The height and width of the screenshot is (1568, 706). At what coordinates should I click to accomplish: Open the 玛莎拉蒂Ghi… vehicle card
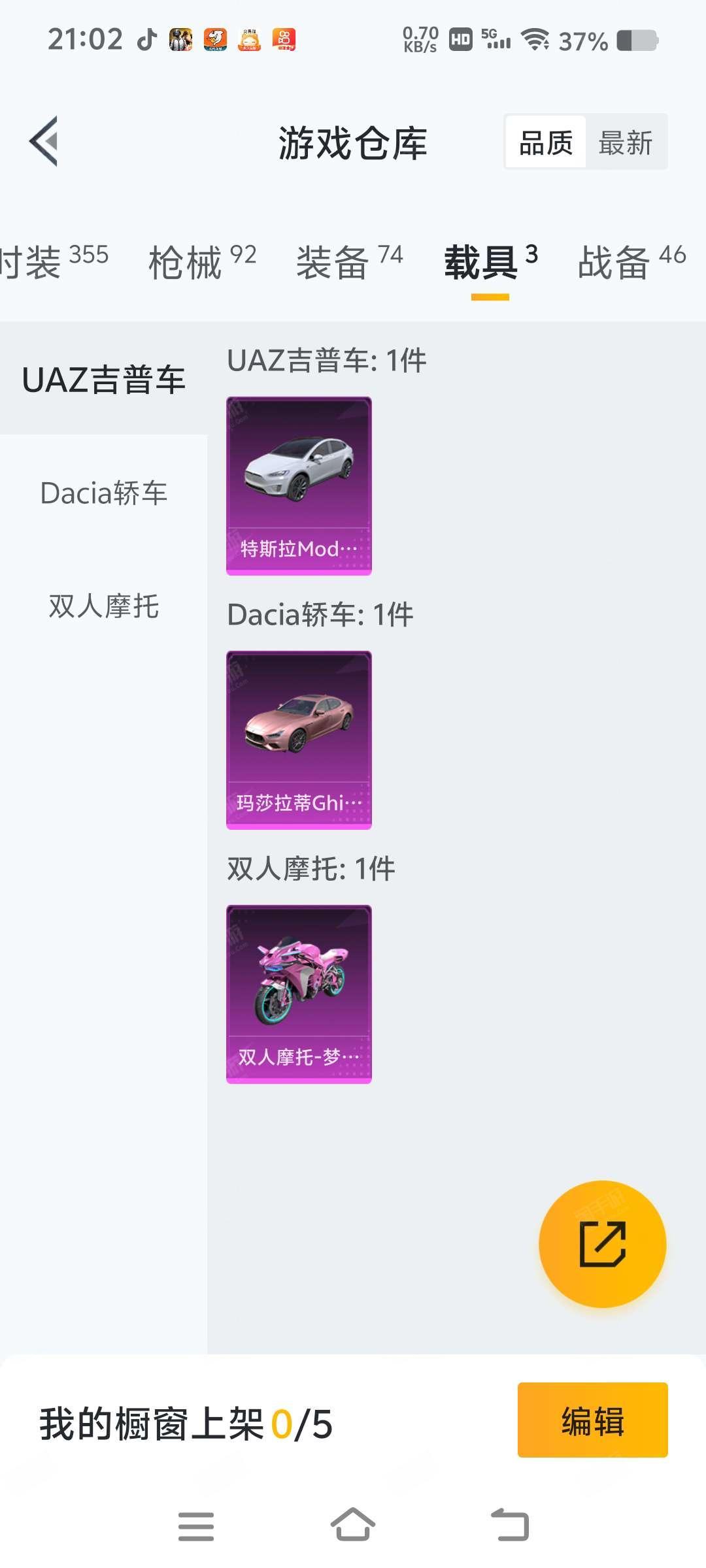(x=299, y=740)
